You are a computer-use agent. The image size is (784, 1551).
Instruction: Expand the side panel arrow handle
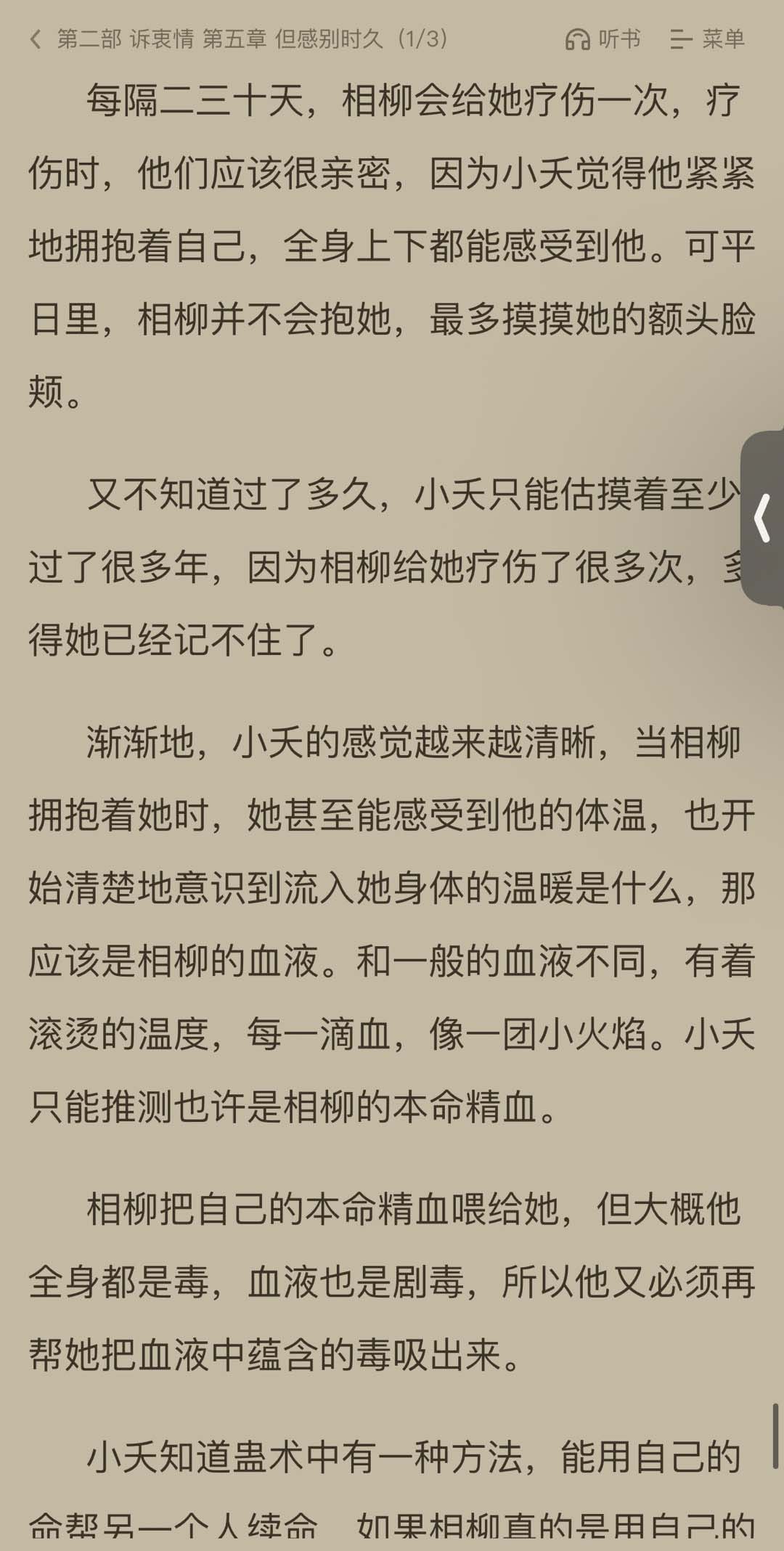click(x=762, y=518)
